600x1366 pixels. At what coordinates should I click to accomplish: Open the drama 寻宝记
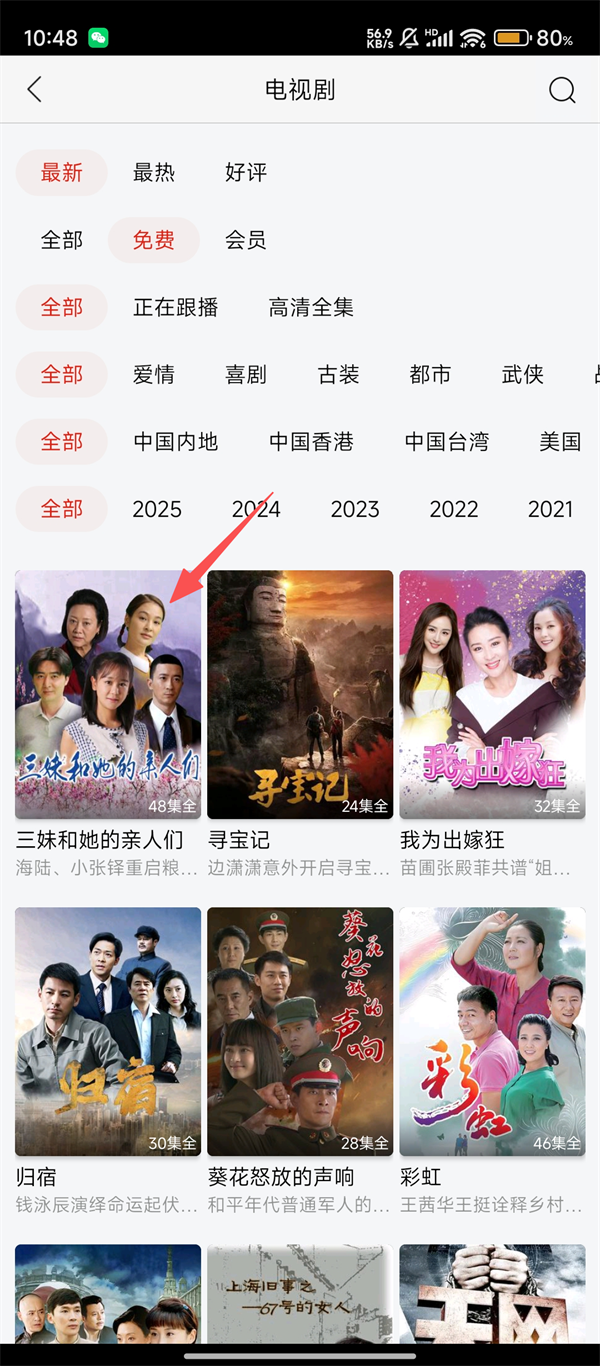pos(300,694)
